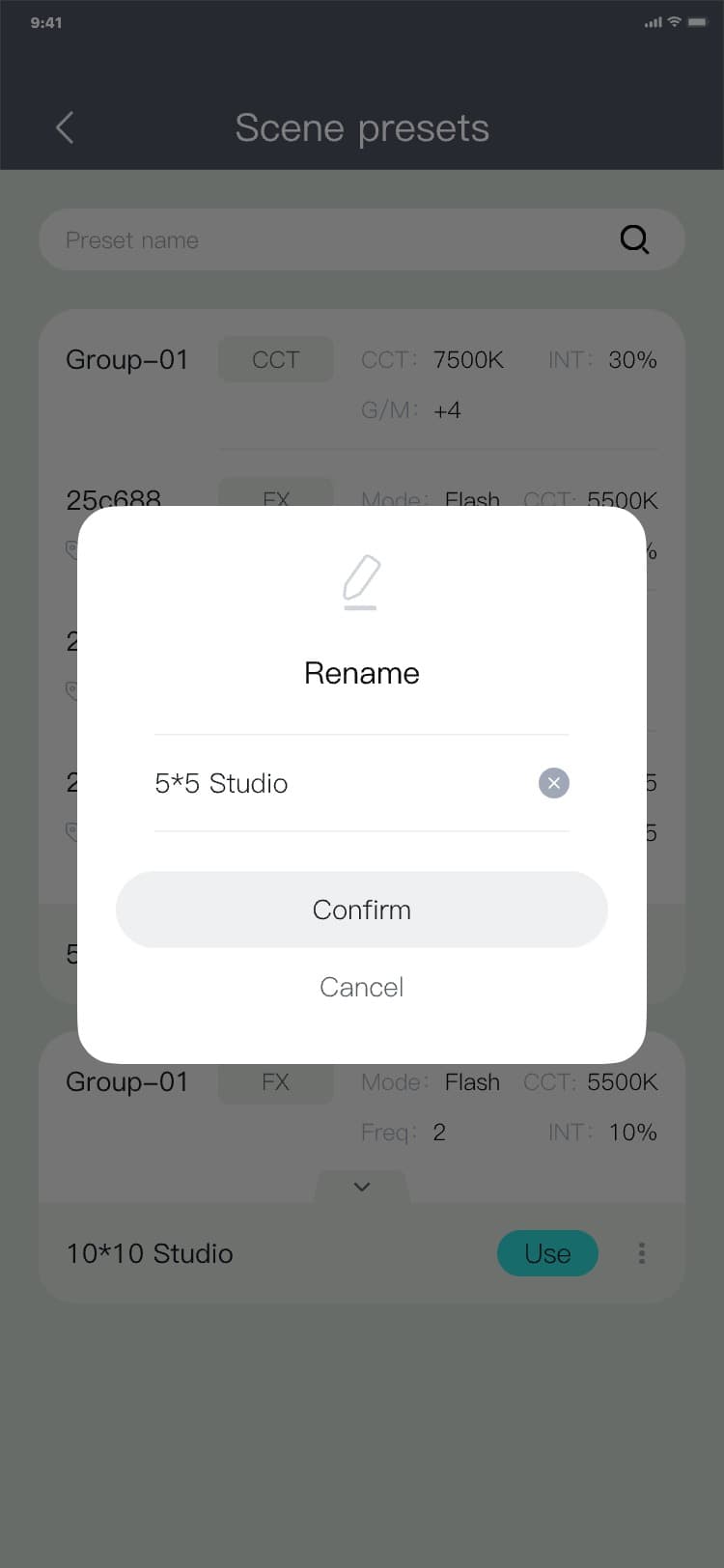The width and height of the screenshot is (724, 1568).
Task: Open more options for 10*10 Studio
Action: (x=641, y=1253)
